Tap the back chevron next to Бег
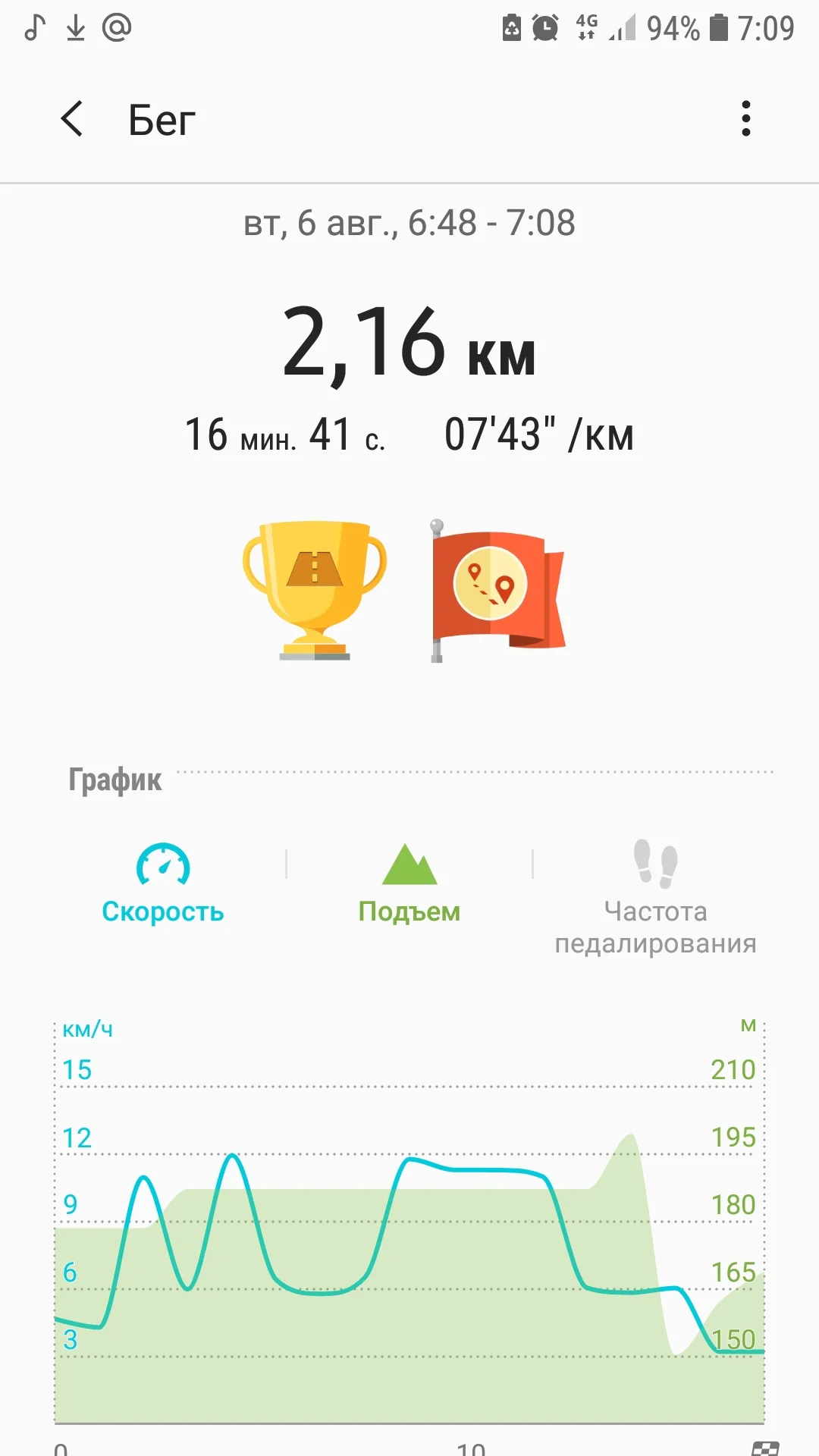This screenshot has height=1456, width=819. [72, 120]
